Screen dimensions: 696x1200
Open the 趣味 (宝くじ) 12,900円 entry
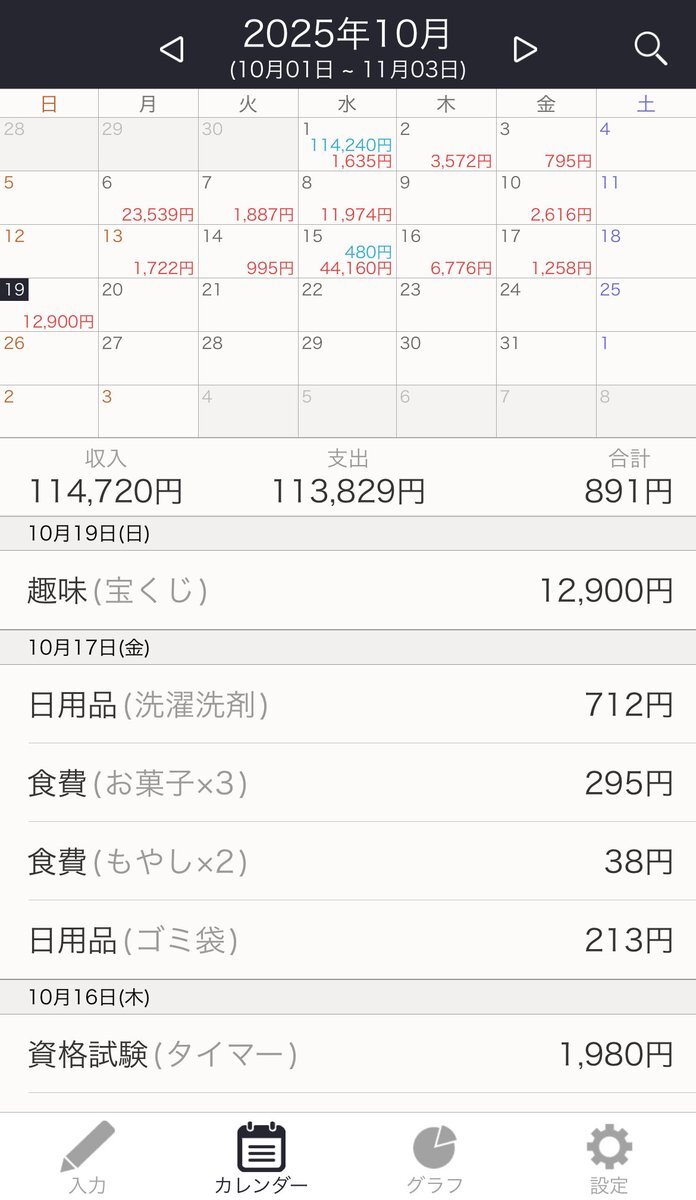(348, 590)
